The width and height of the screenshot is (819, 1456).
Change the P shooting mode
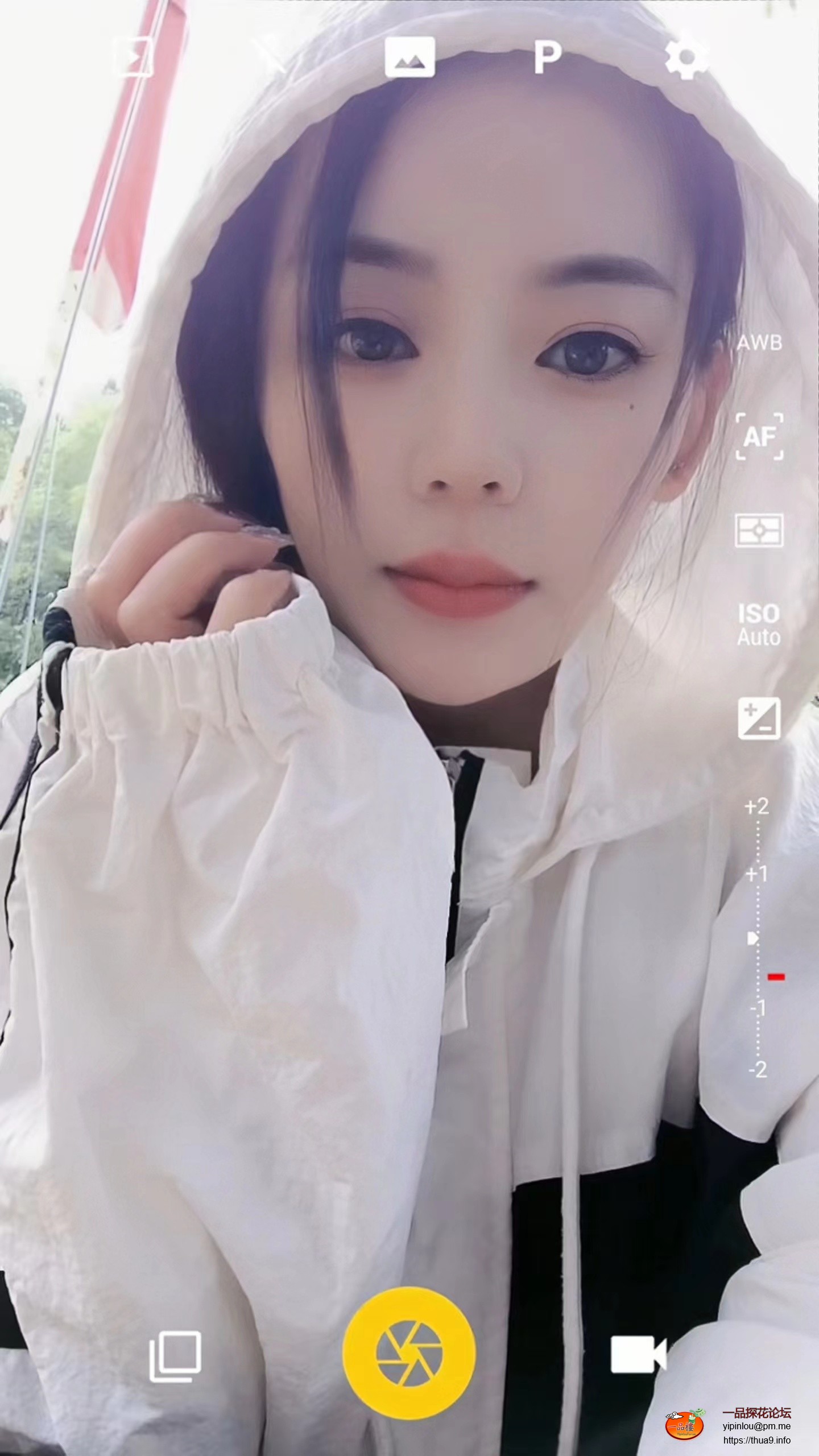[547, 57]
